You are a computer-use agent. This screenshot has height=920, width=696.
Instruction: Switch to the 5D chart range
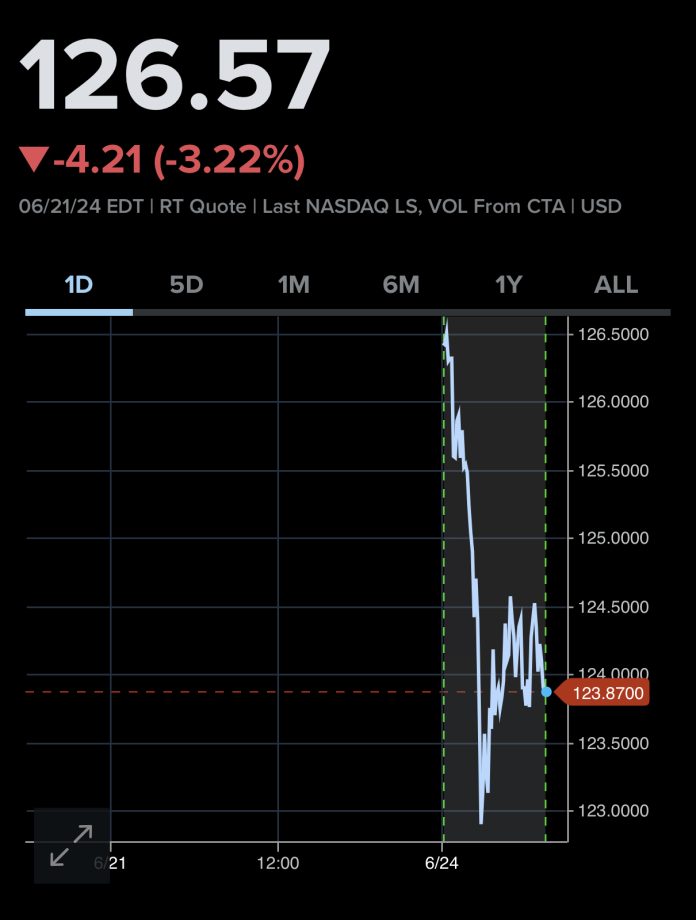point(186,285)
